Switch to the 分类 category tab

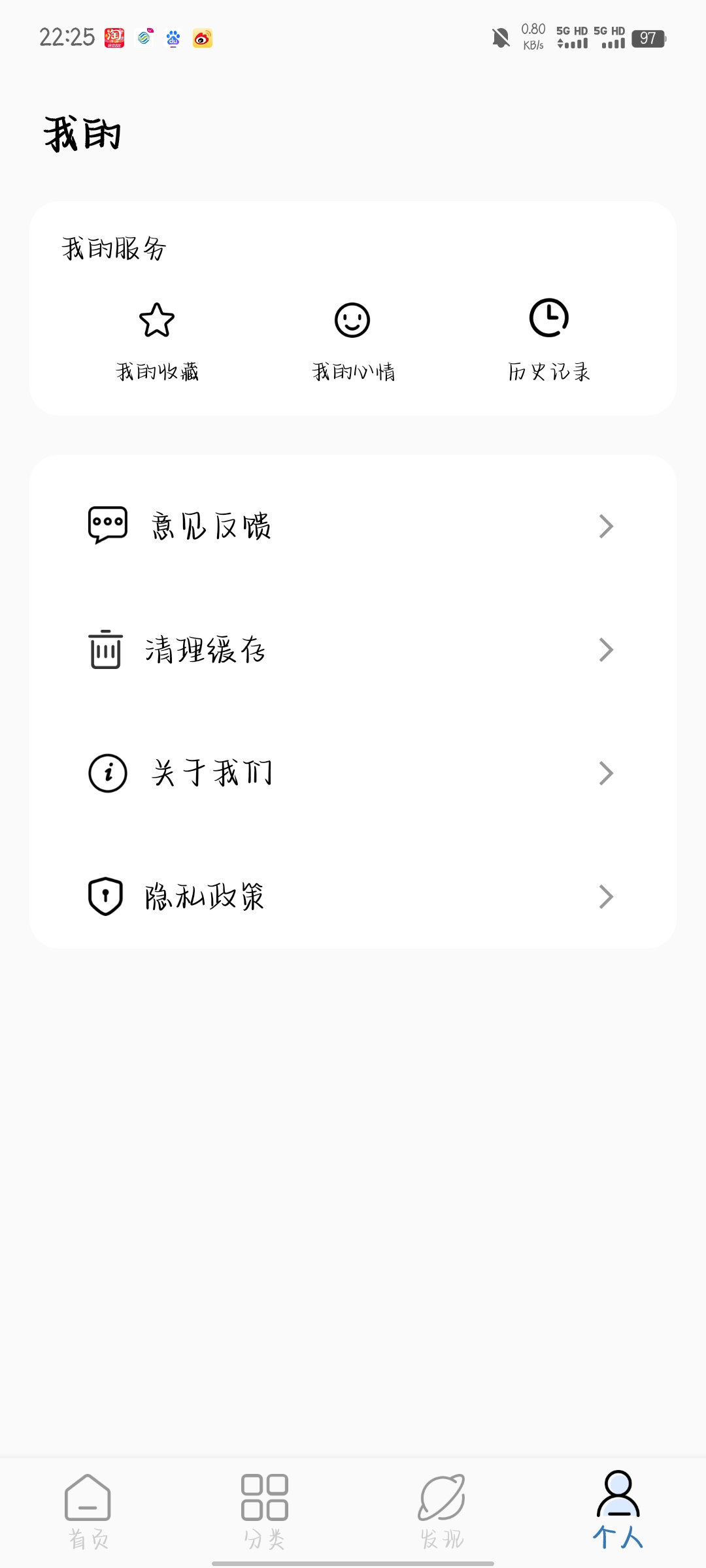265,1511
